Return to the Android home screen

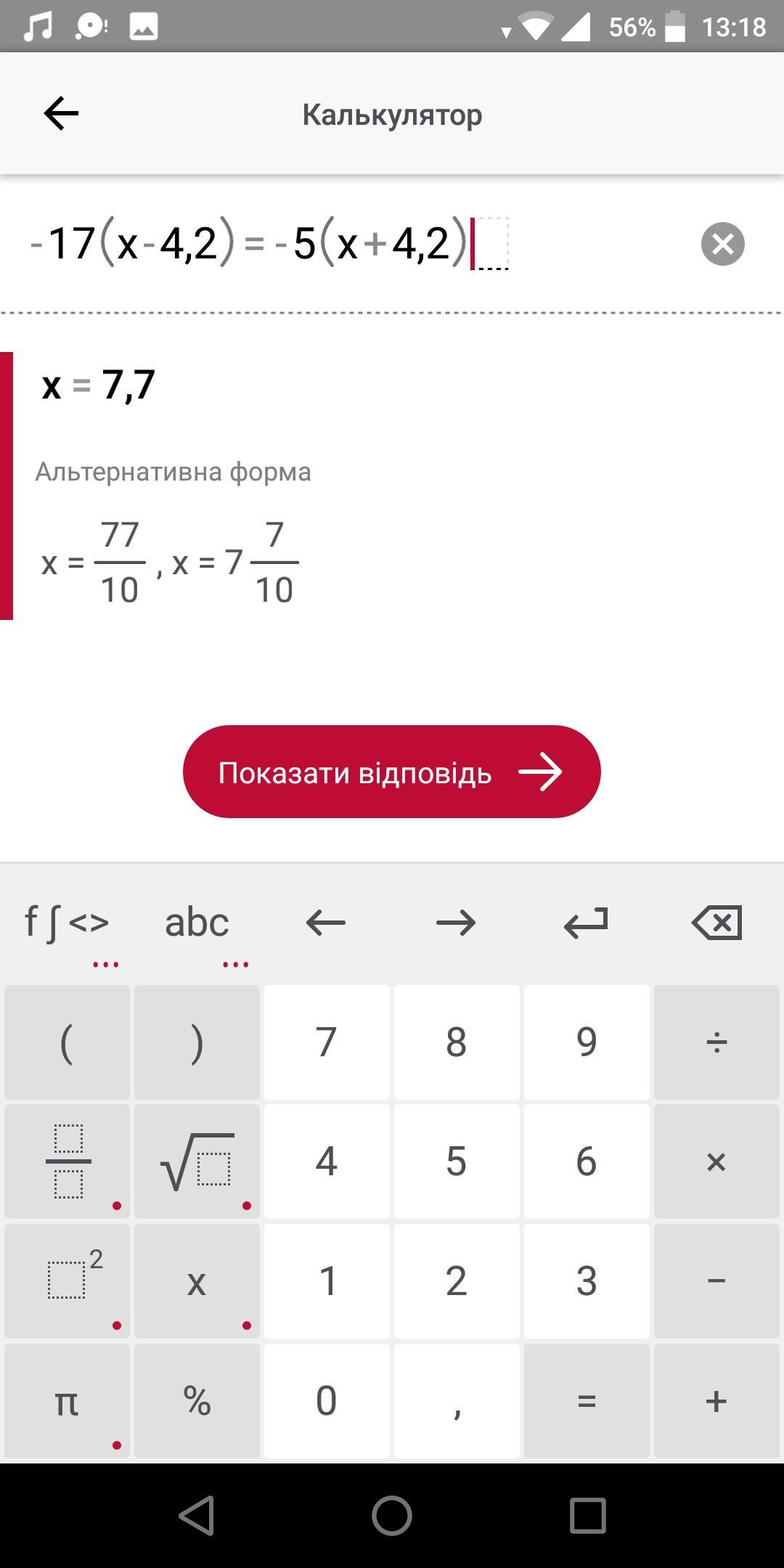tap(392, 1516)
